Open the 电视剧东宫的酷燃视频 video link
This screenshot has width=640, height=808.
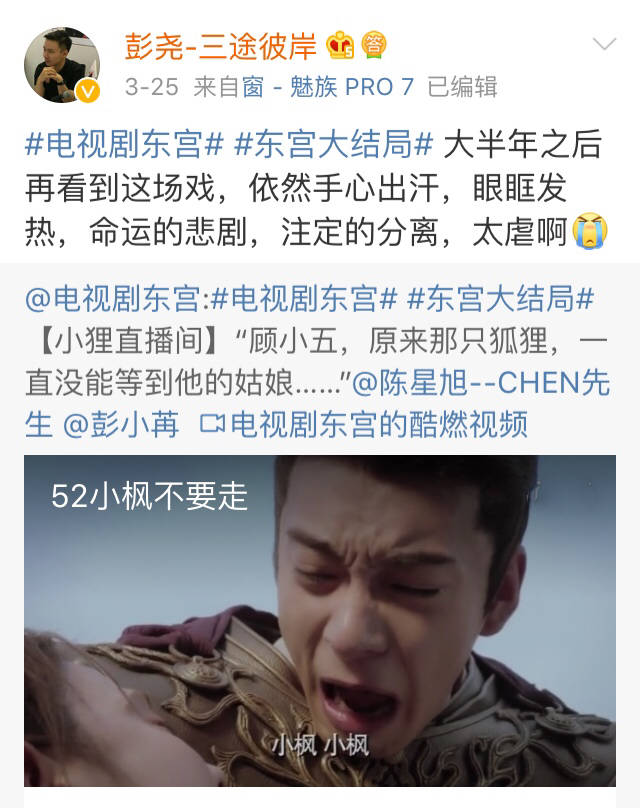[x=364, y=425]
